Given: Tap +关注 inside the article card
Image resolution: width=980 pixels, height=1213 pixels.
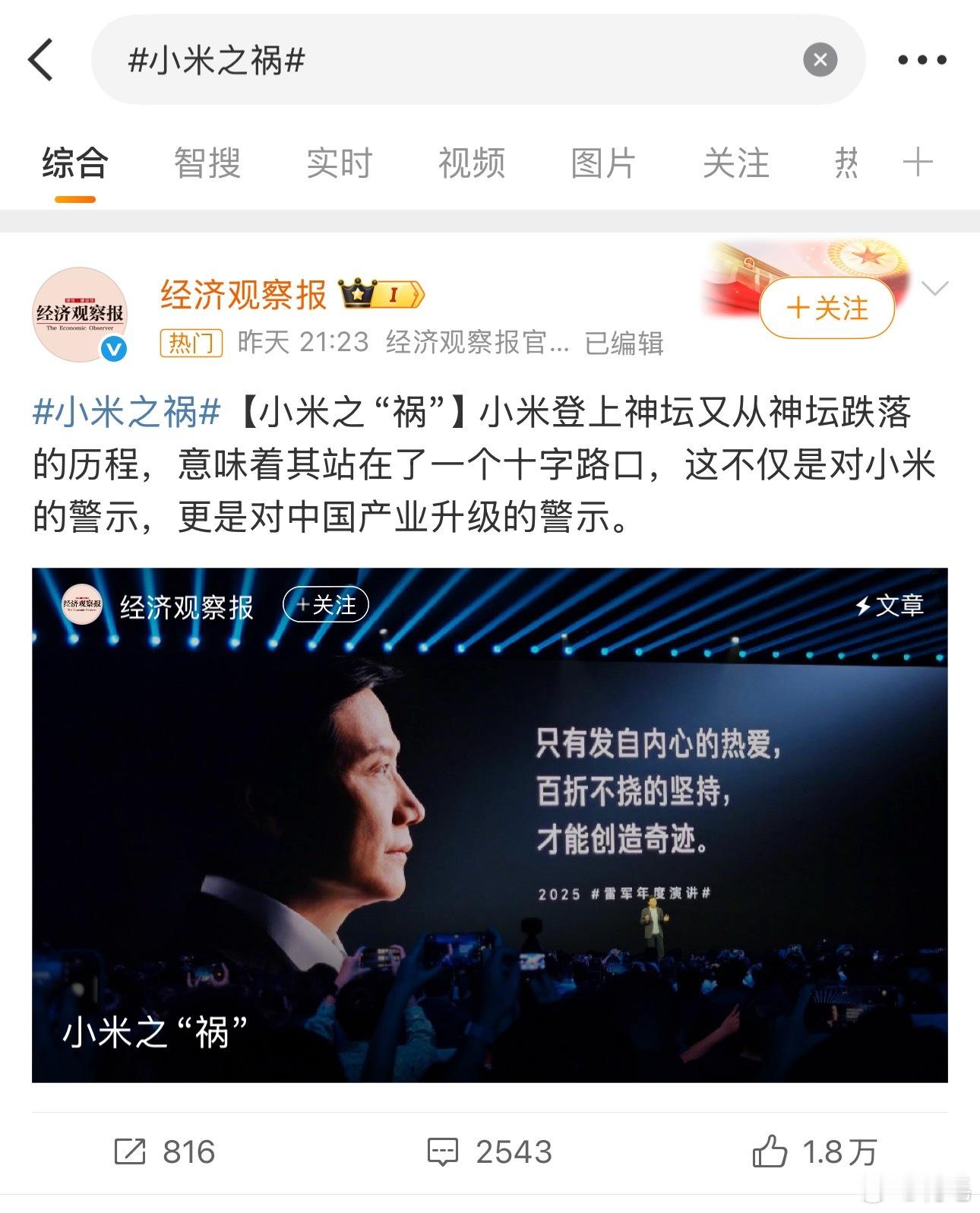Looking at the screenshot, I should (x=325, y=605).
